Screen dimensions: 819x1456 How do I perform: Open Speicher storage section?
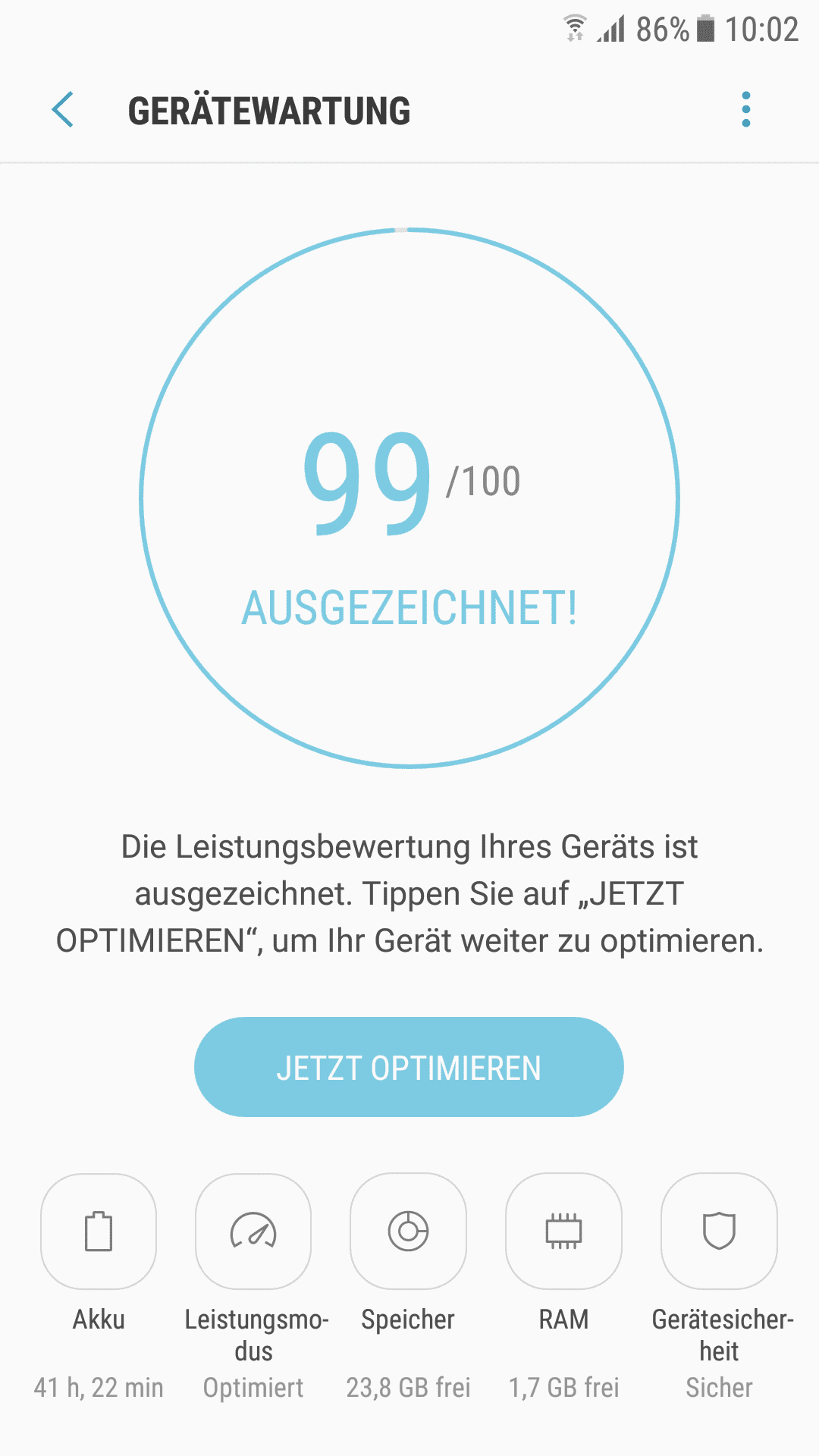[x=408, y=1232]
